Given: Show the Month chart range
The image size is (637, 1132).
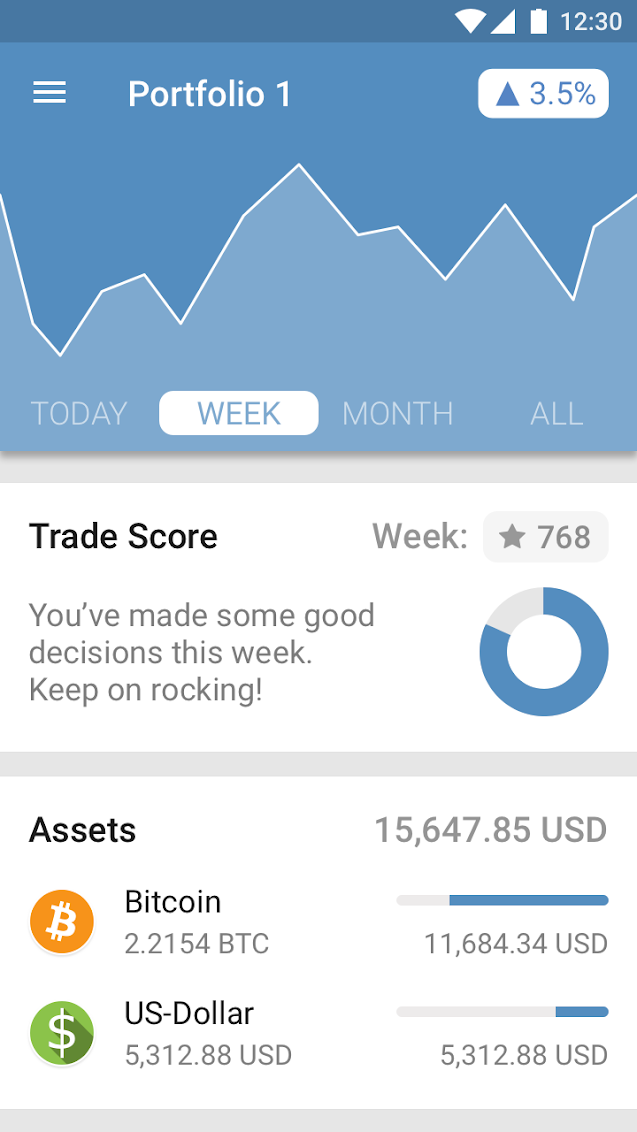Looking at the screenshot, I should (x=398, y=413).
